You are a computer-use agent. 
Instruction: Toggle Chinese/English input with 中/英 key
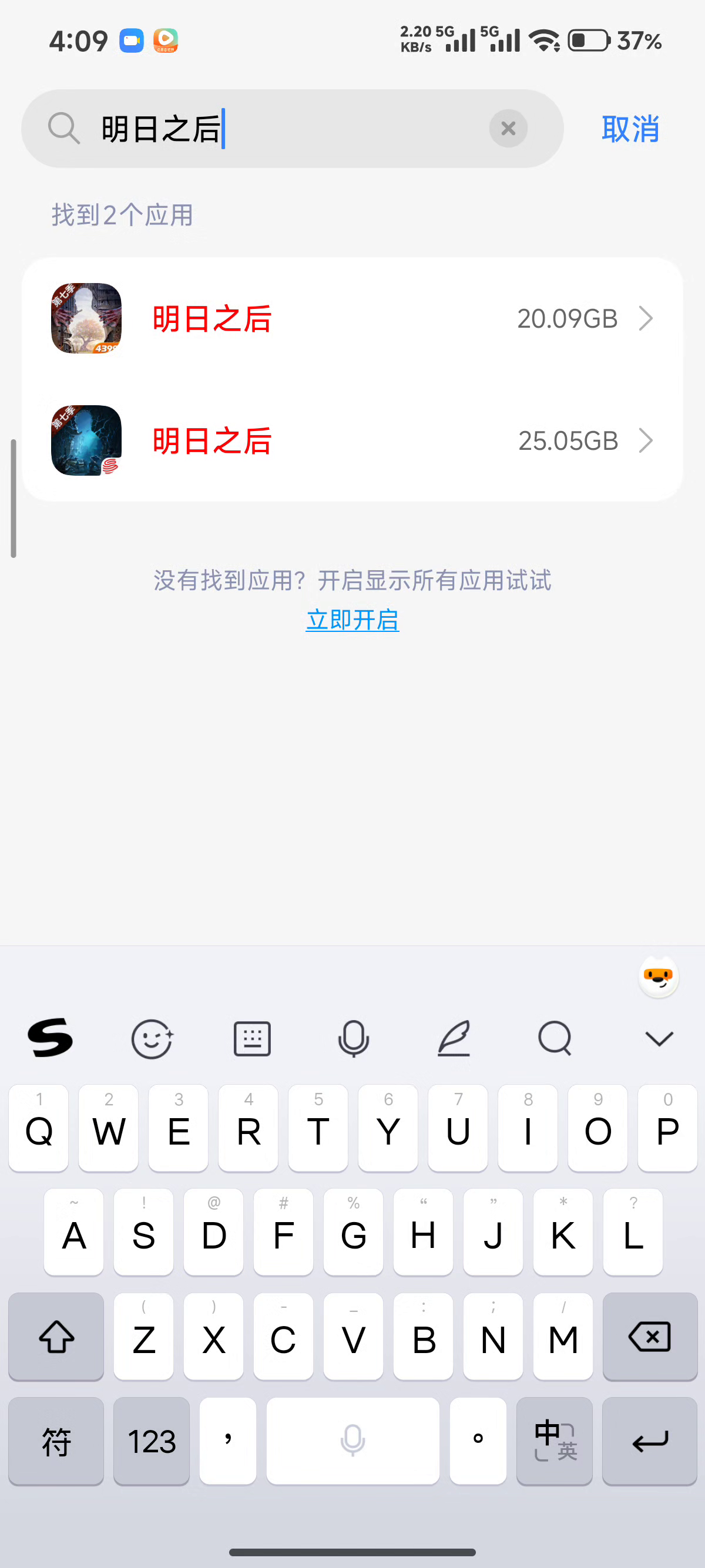(554, 1441)
